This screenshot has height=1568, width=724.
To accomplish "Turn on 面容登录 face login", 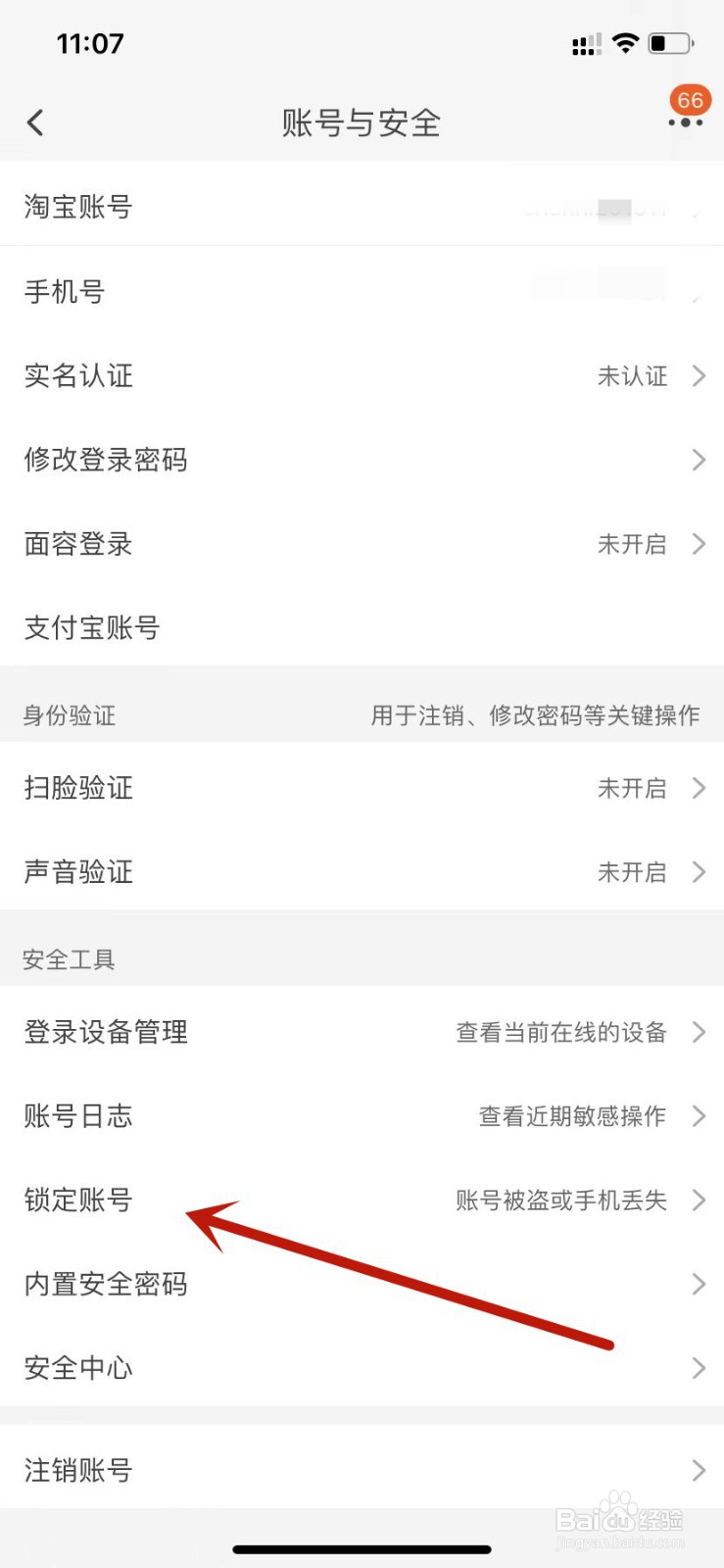I will [x=362, y=544].
